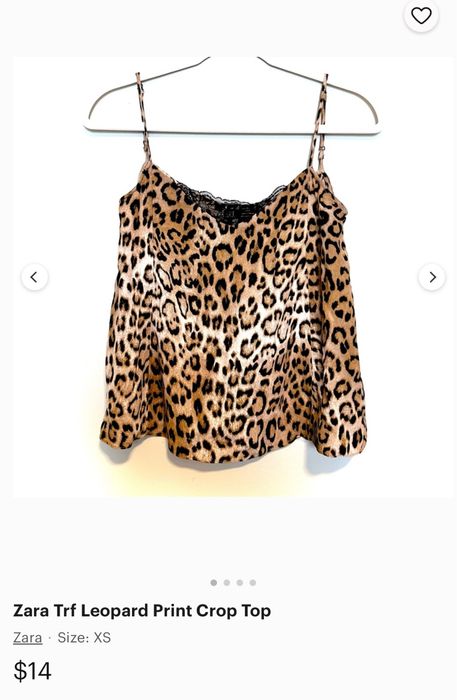Go to the previous product photo
Screen dimensions: 457x700
(x=34, y=277)
